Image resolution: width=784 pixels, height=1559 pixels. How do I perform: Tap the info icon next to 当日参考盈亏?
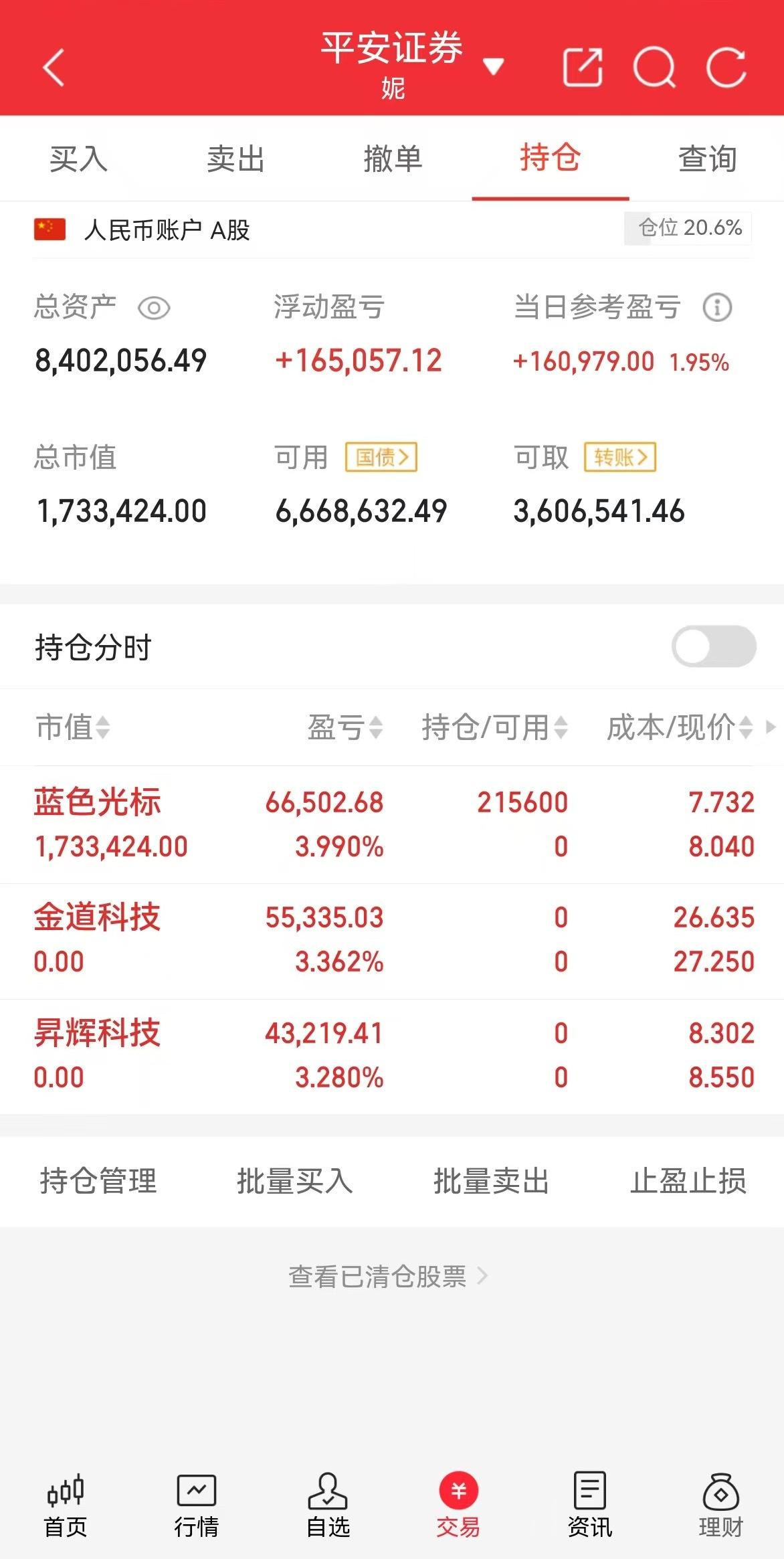point(716,308)
